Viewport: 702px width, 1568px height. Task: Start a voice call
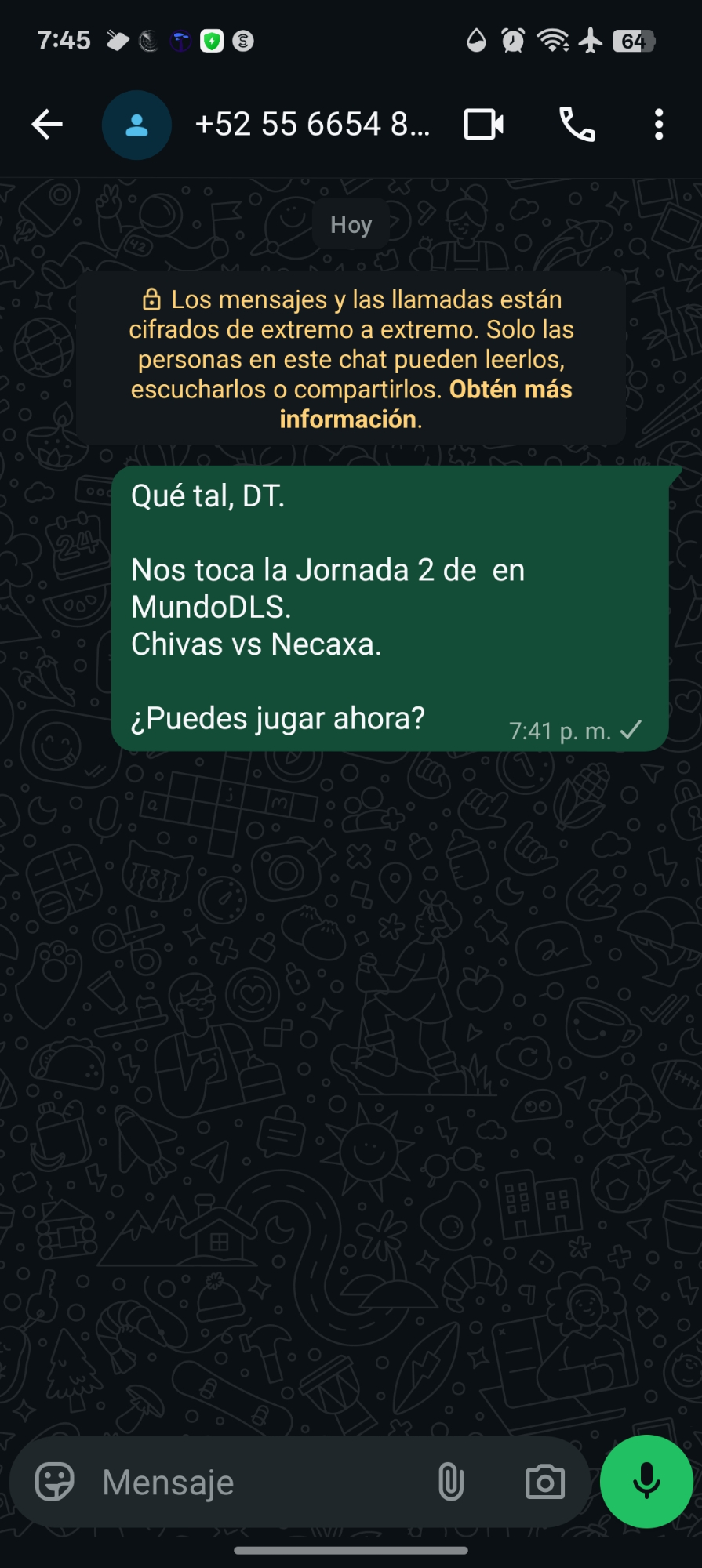(x=575, y=125)
